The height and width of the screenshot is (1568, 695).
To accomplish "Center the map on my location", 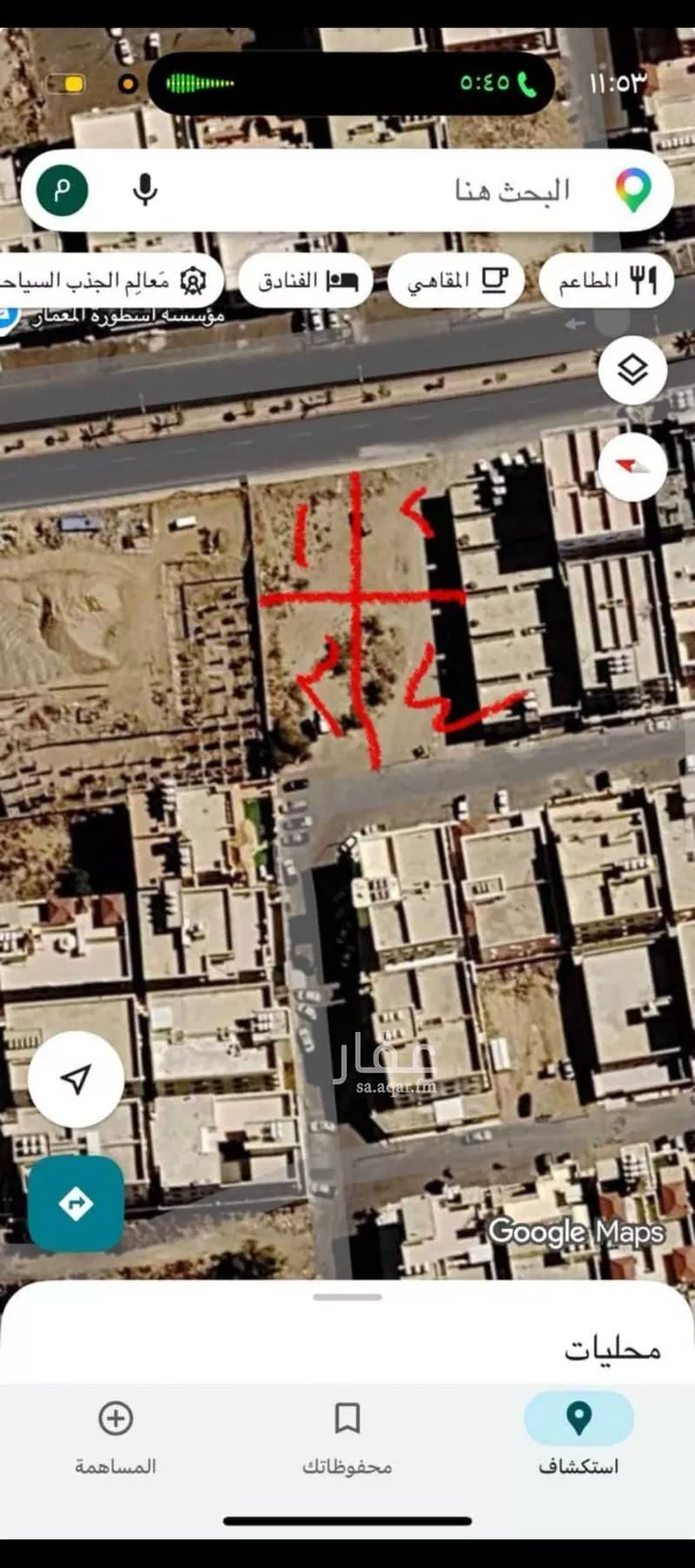I will click(x=76, y=1079).
